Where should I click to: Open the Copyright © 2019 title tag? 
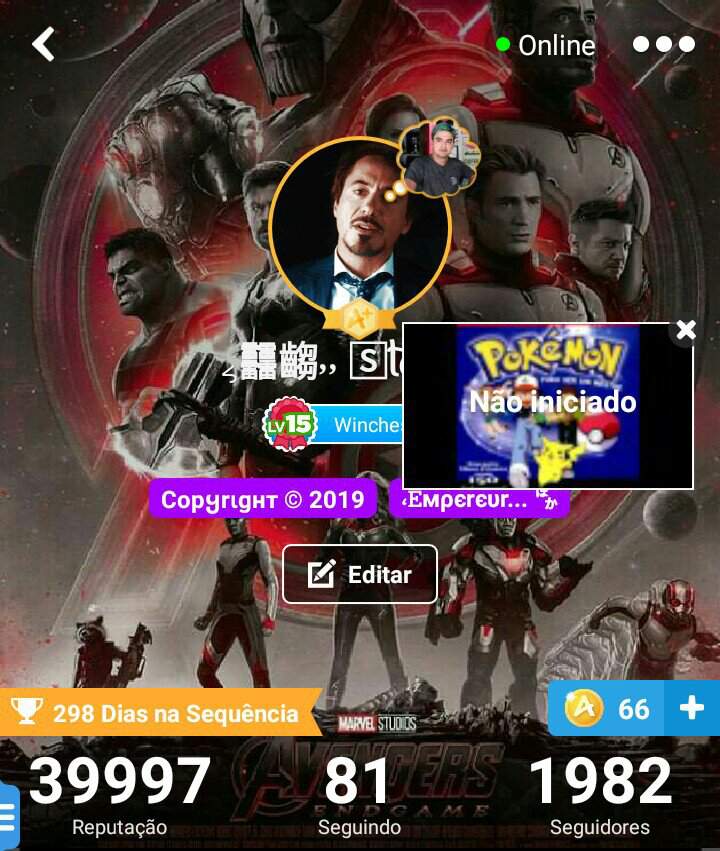[263, 500]
